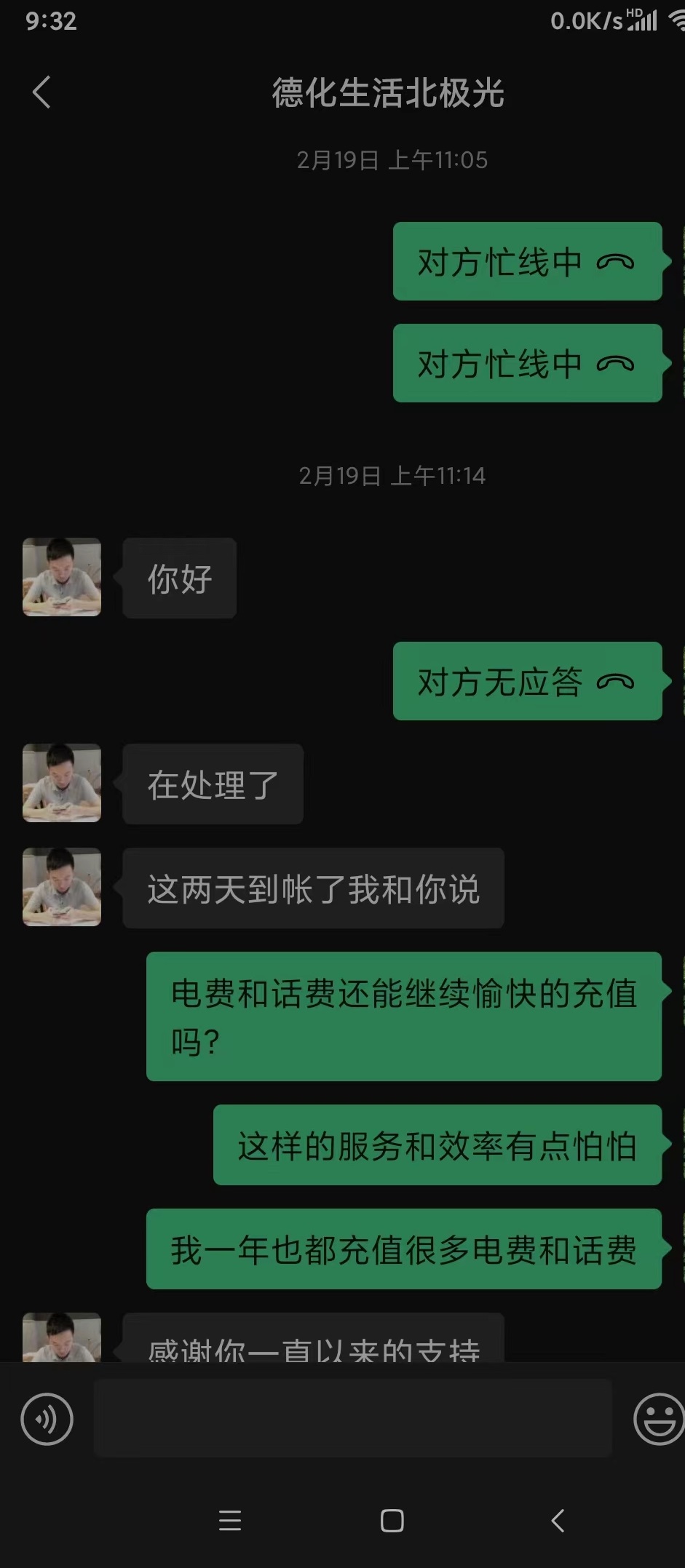Switch to voice message input
Screen dimensions: 685x1568
coord(47,1419)
